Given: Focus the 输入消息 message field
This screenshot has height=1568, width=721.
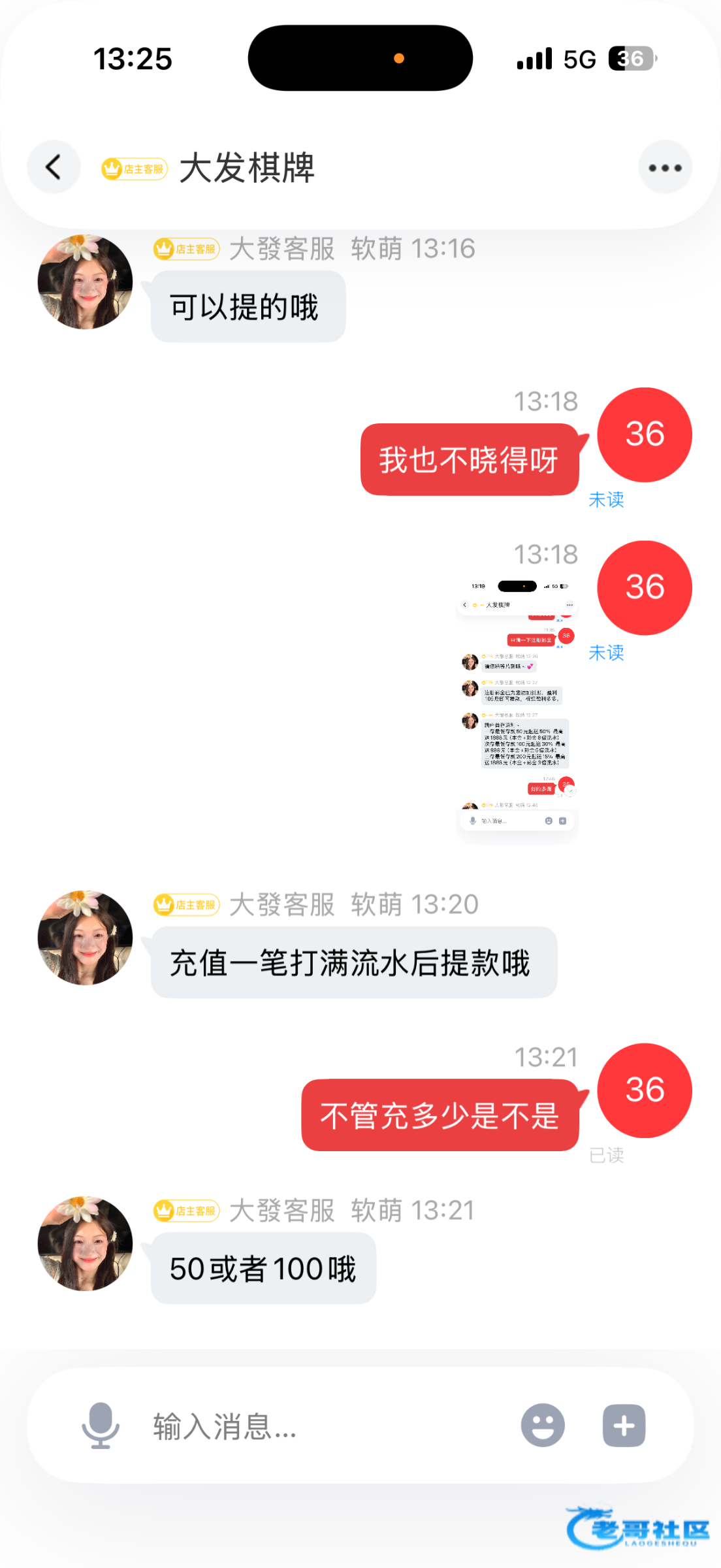Looking at the screenshot, I should click(x=327, y=1426).
